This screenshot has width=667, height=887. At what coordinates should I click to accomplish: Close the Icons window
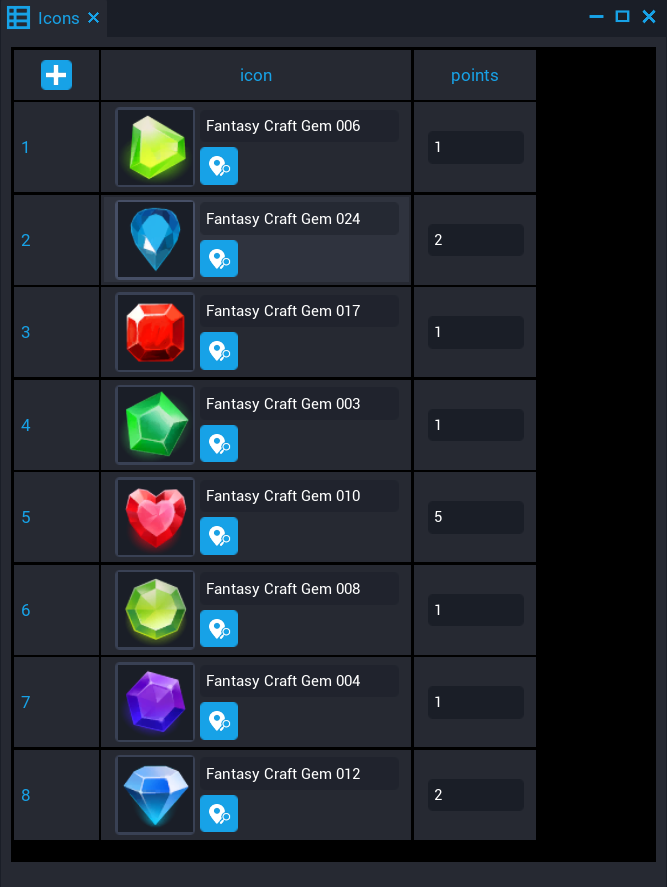(x=648, y=17)
